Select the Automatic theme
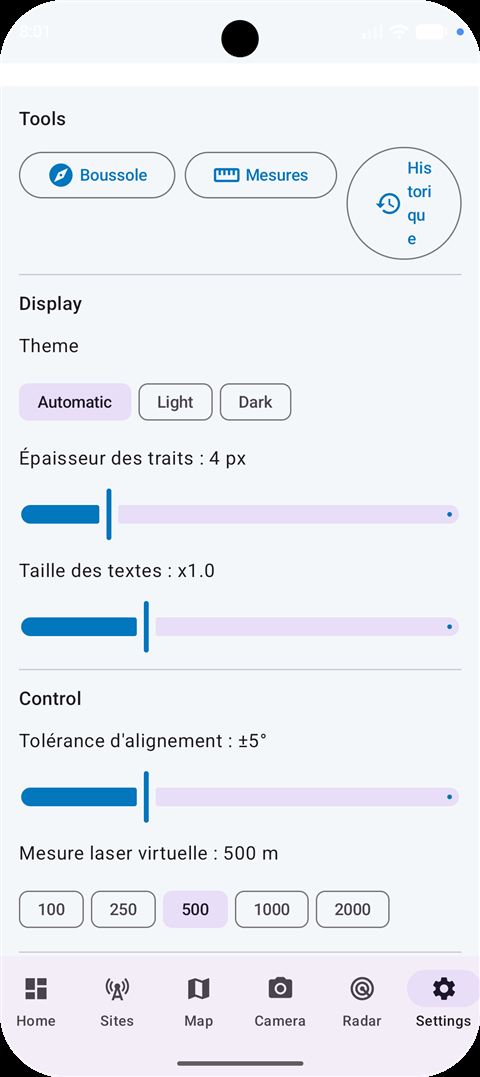Screen dimensions: 480x1077 (75, 402)
